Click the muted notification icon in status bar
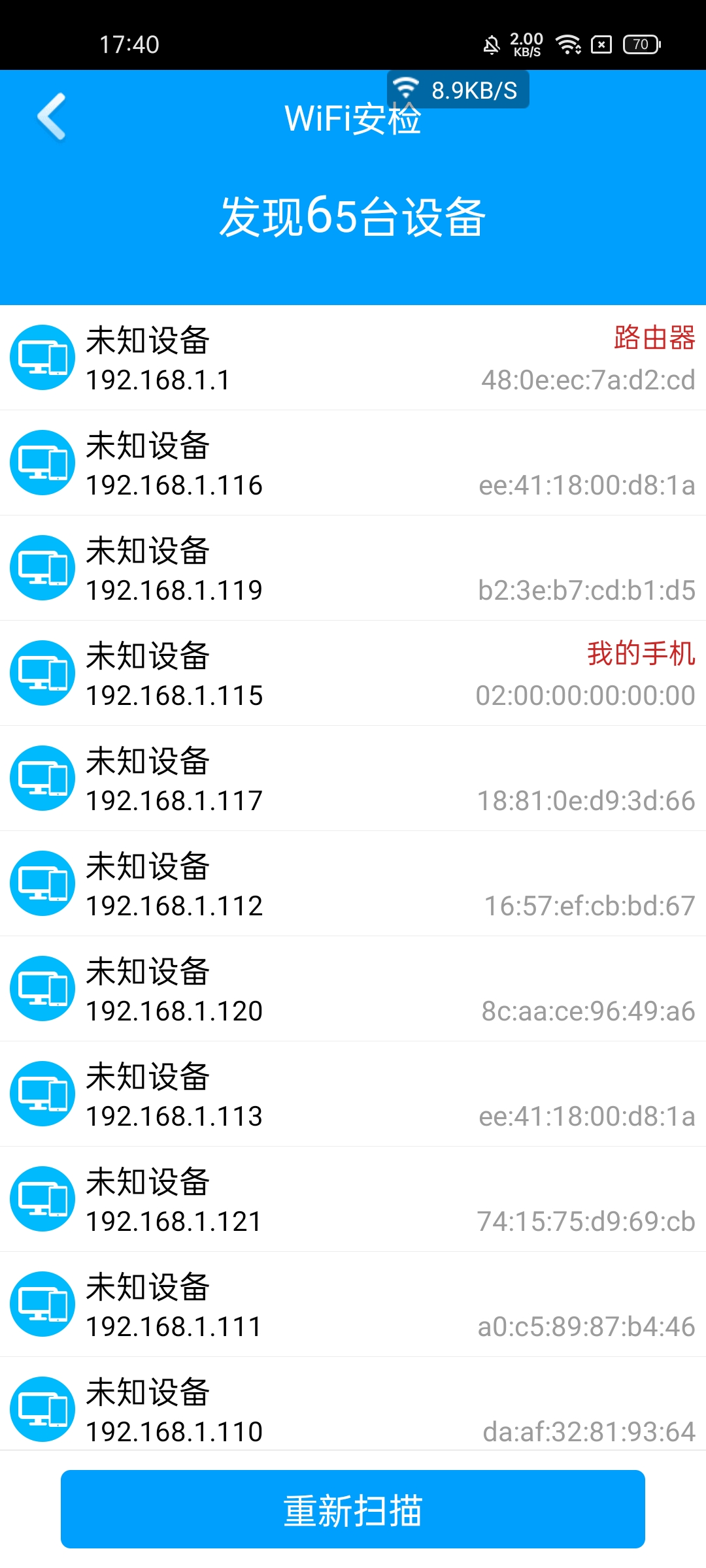706x1568 pixels. (x=494, y=44)
